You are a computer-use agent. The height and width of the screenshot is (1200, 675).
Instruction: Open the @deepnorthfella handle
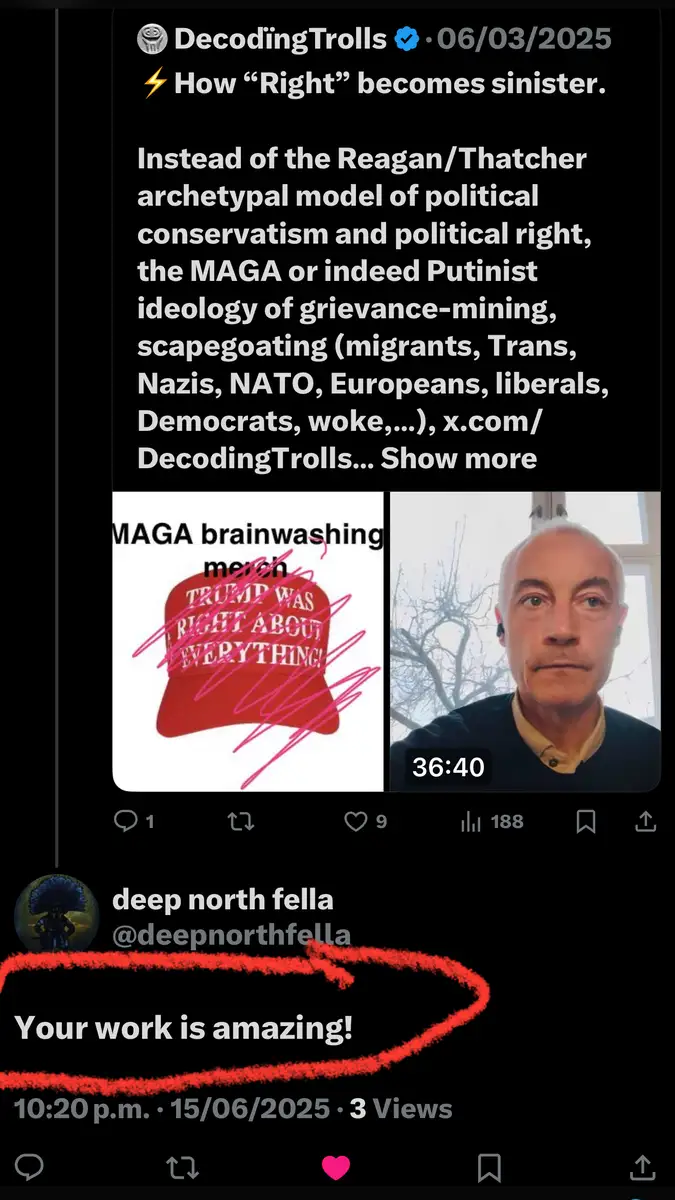point(231,935)
